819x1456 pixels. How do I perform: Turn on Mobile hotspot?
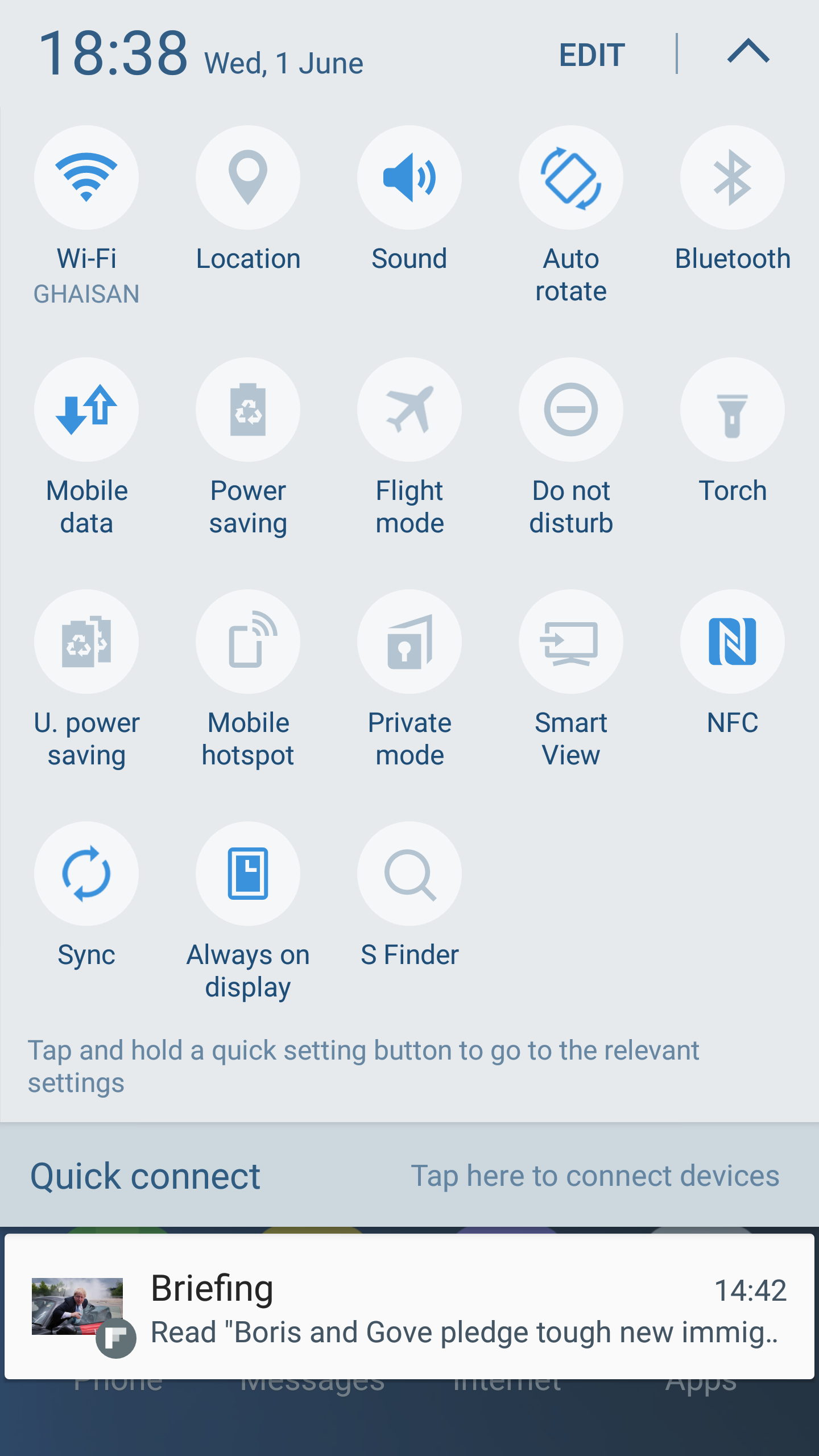(x=248, y=642)
